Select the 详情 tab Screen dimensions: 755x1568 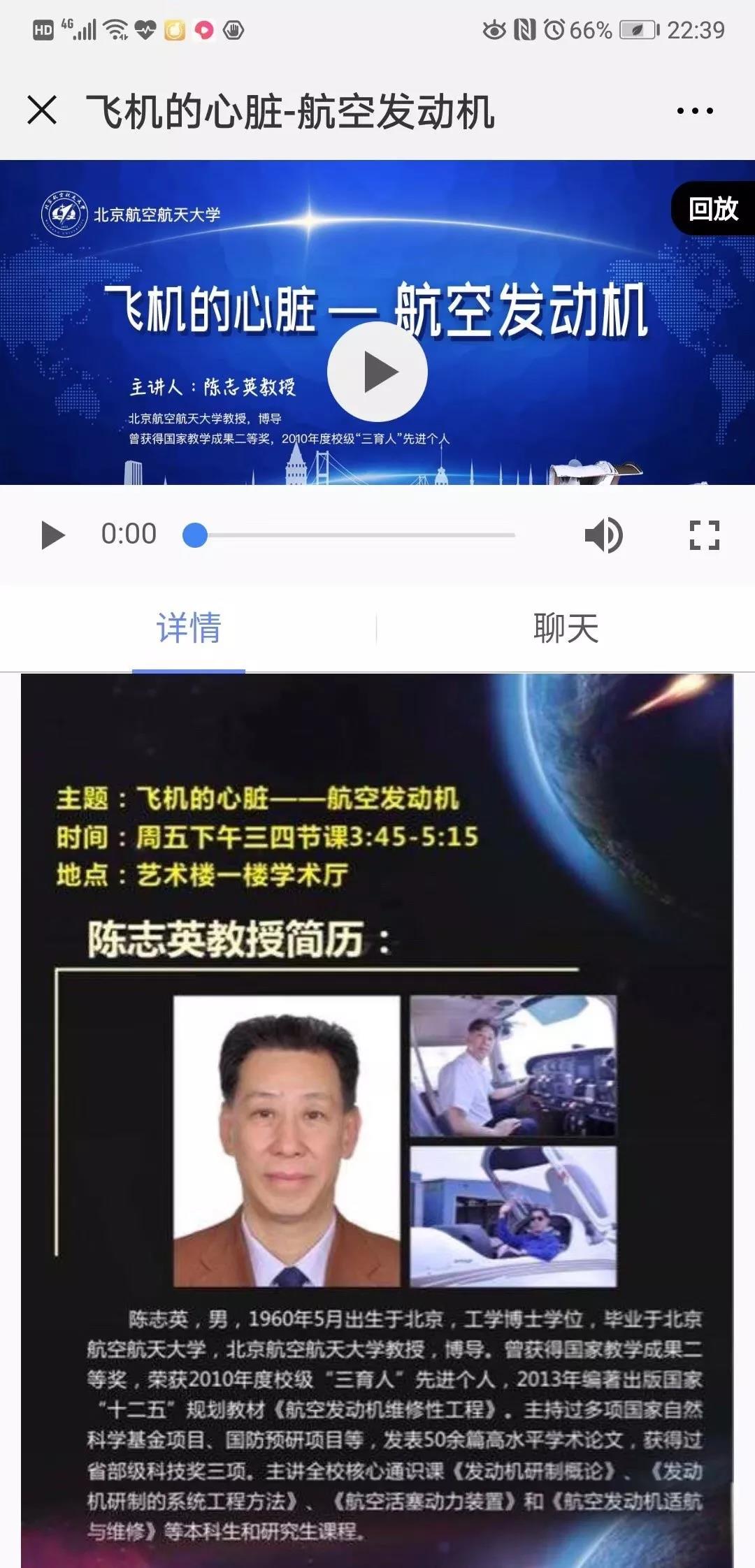coord(189,627)
